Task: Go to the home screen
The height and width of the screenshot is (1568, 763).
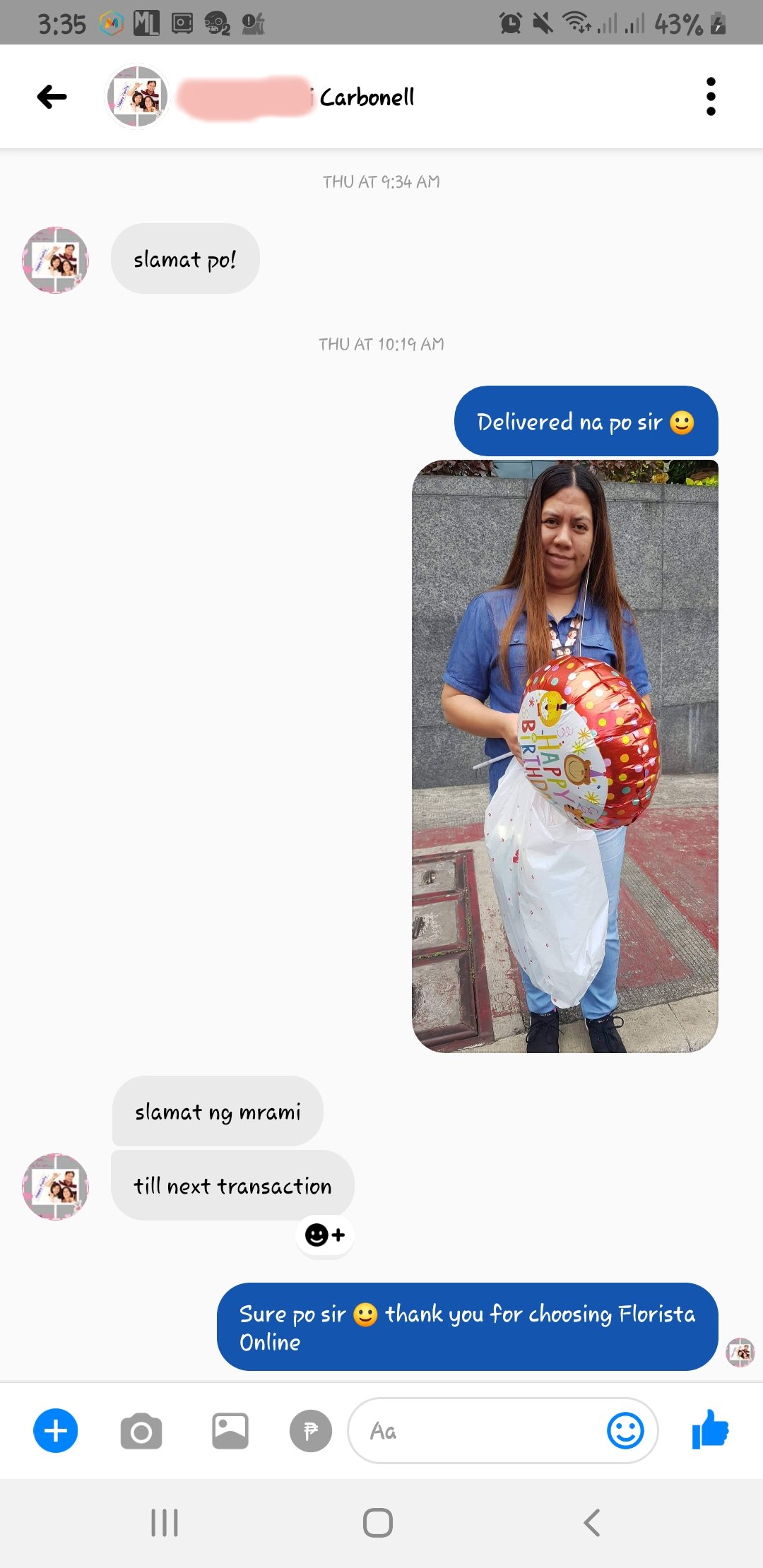Action: pos(378,1523)
